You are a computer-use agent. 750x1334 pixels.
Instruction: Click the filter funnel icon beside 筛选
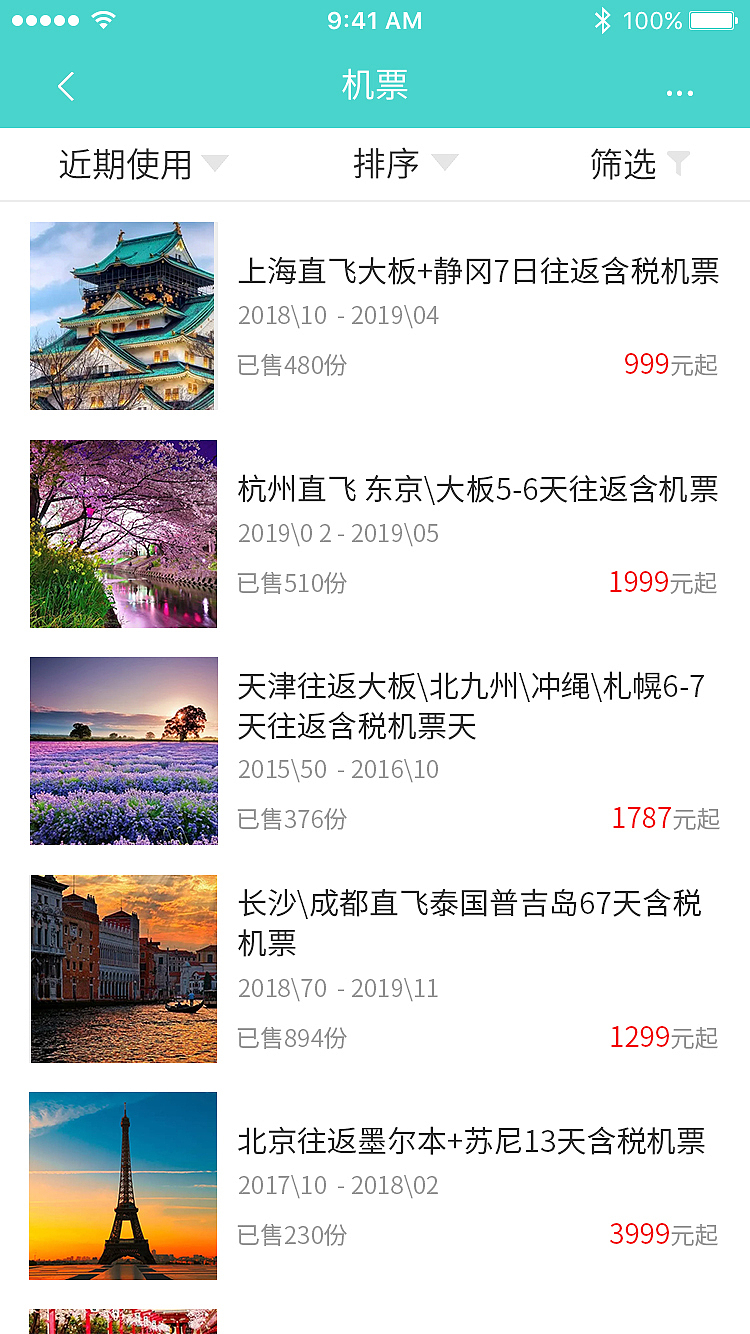point(680,162)
